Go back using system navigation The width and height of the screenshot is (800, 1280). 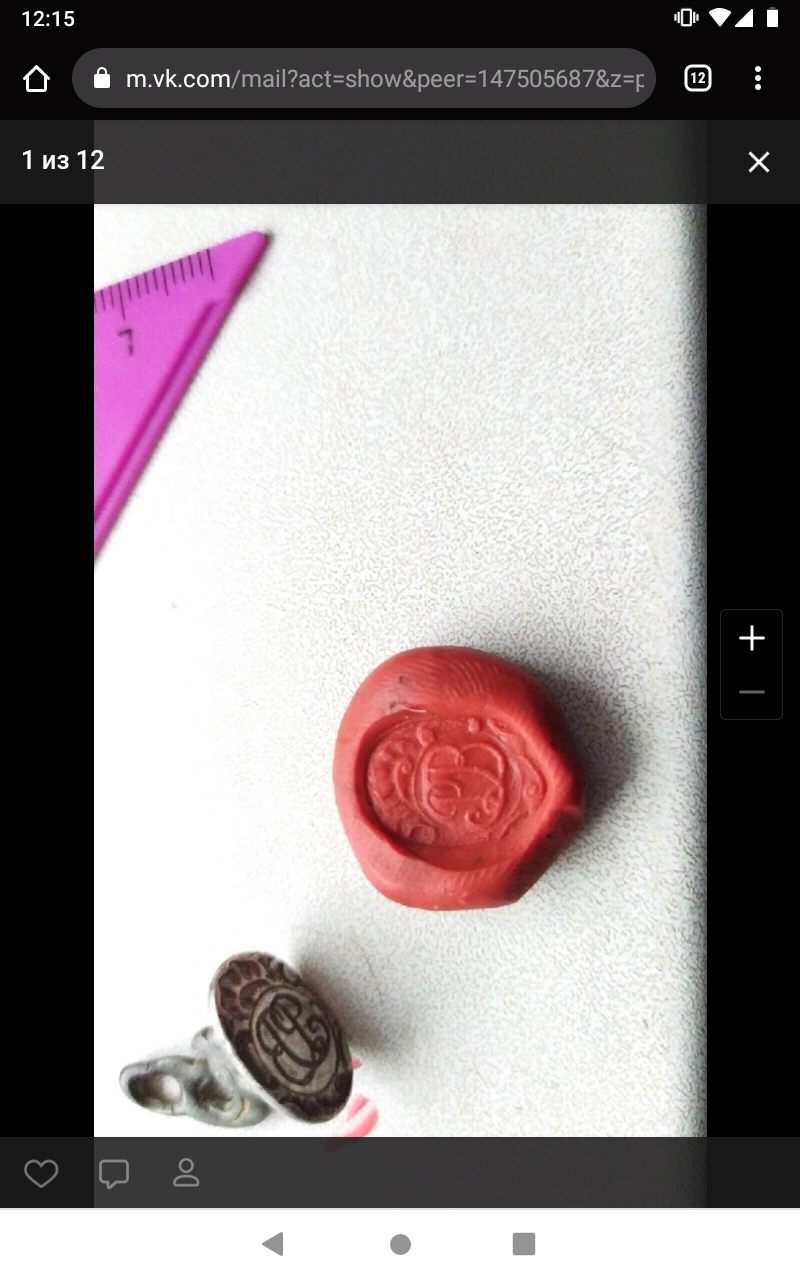coord(272,1244)
